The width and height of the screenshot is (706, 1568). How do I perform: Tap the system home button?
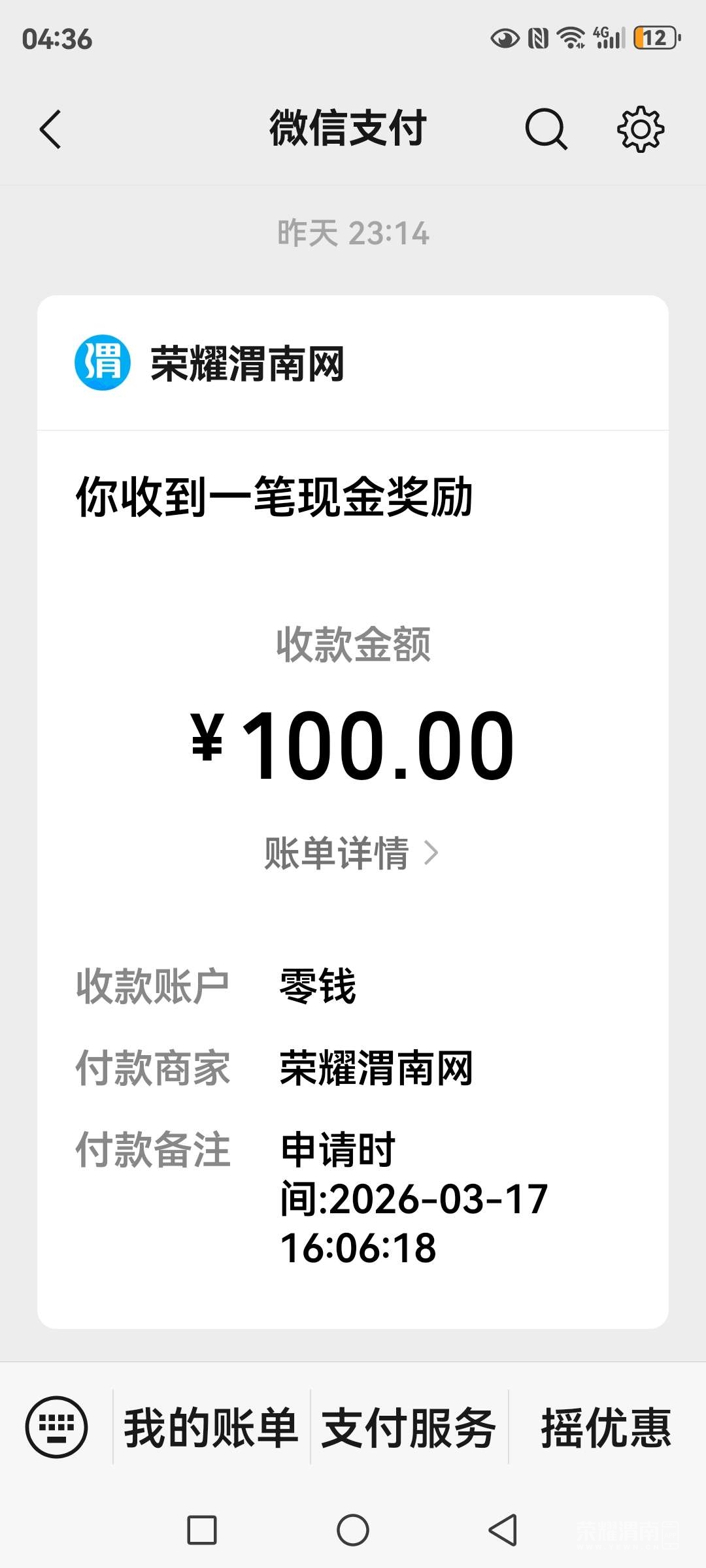click(x=353, y=1530)
